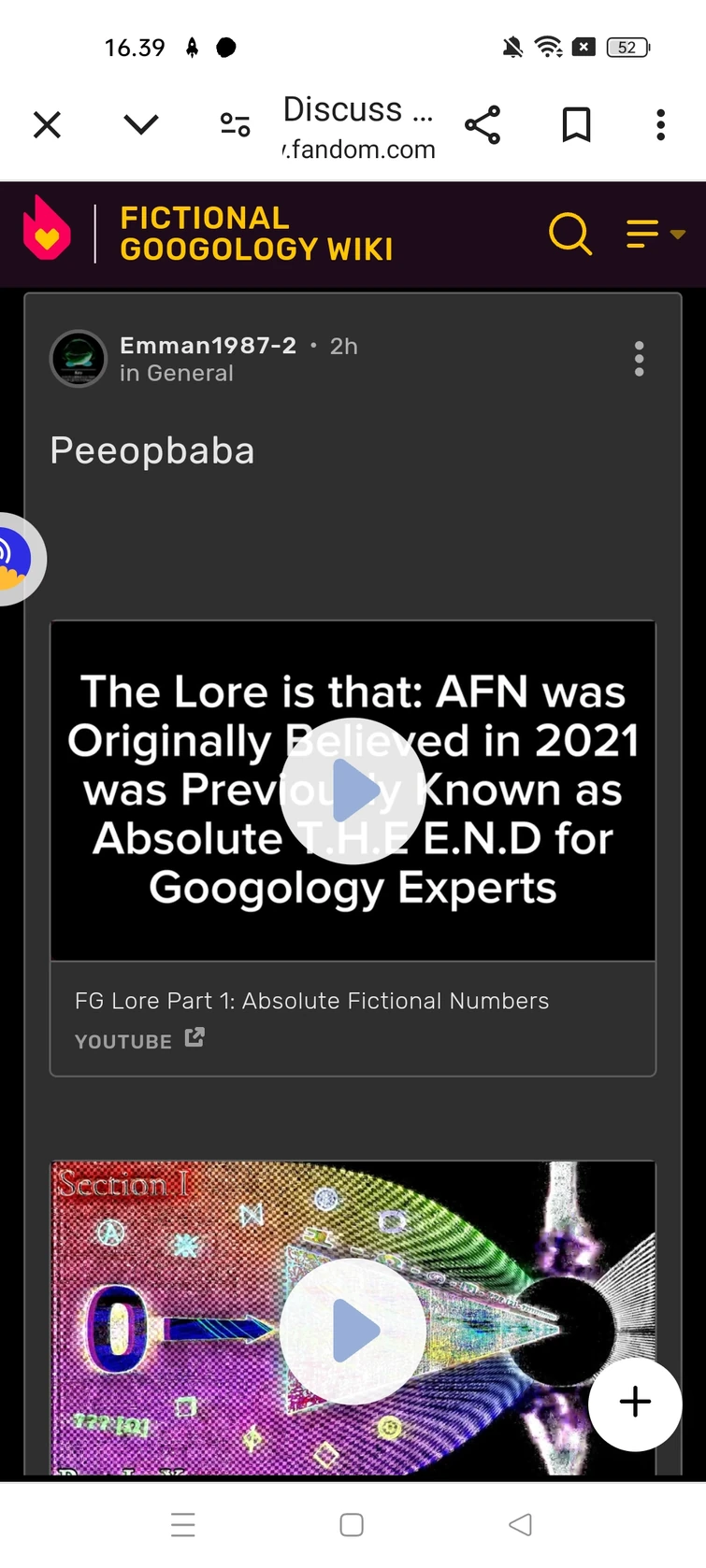Create a new post with the plus button
706x1568 pixels.
coord(635,1402)
